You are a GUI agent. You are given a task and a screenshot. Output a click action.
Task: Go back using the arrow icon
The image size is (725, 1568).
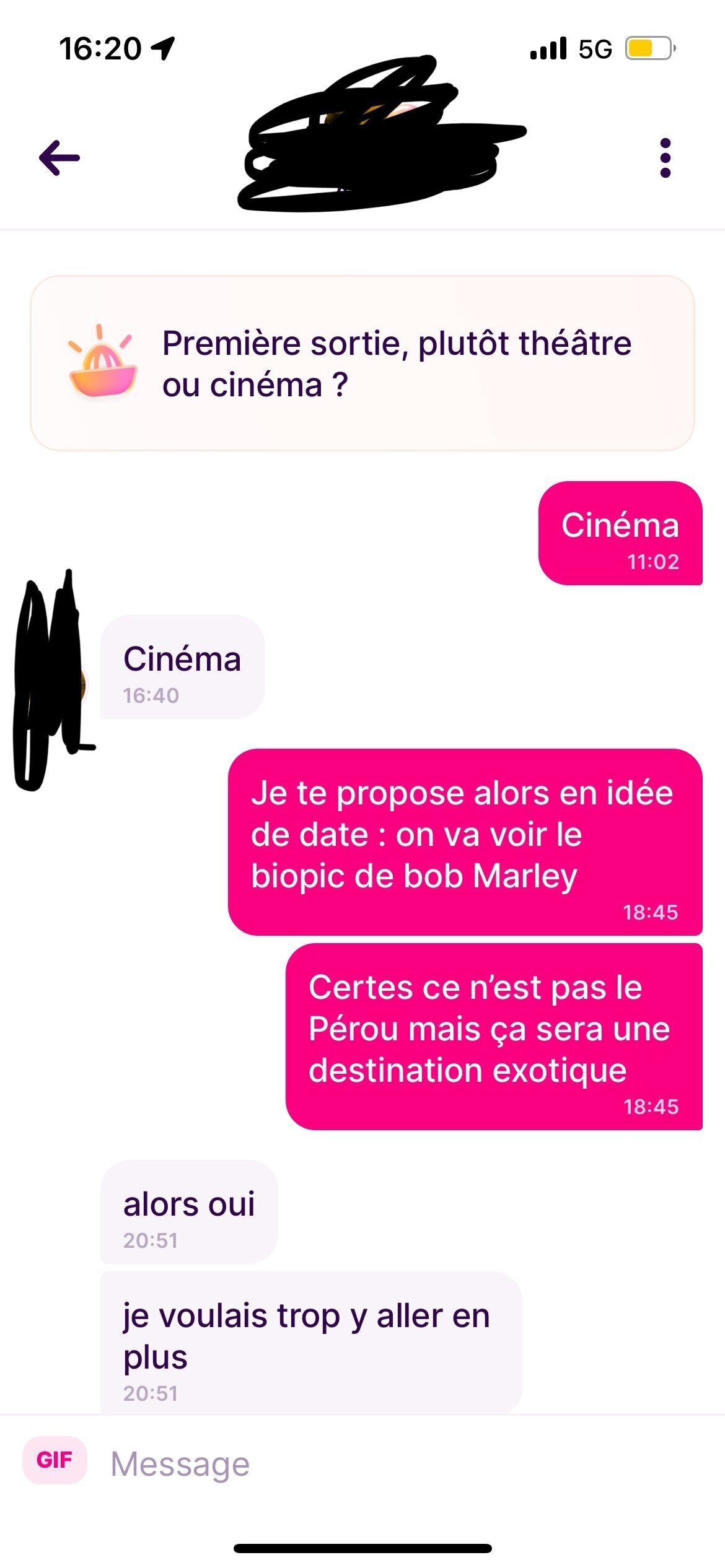(x=59, y=158)
